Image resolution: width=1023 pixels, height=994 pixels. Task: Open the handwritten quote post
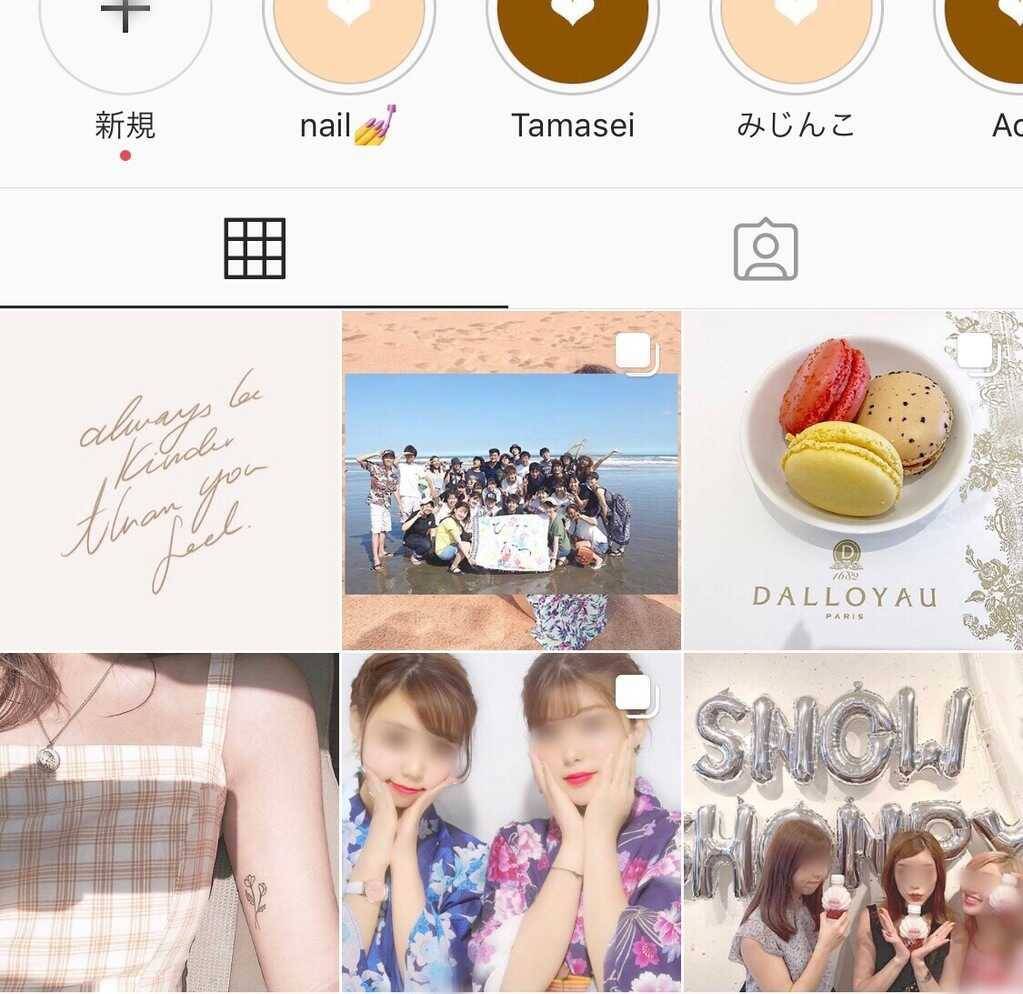(x=169, y=480)
